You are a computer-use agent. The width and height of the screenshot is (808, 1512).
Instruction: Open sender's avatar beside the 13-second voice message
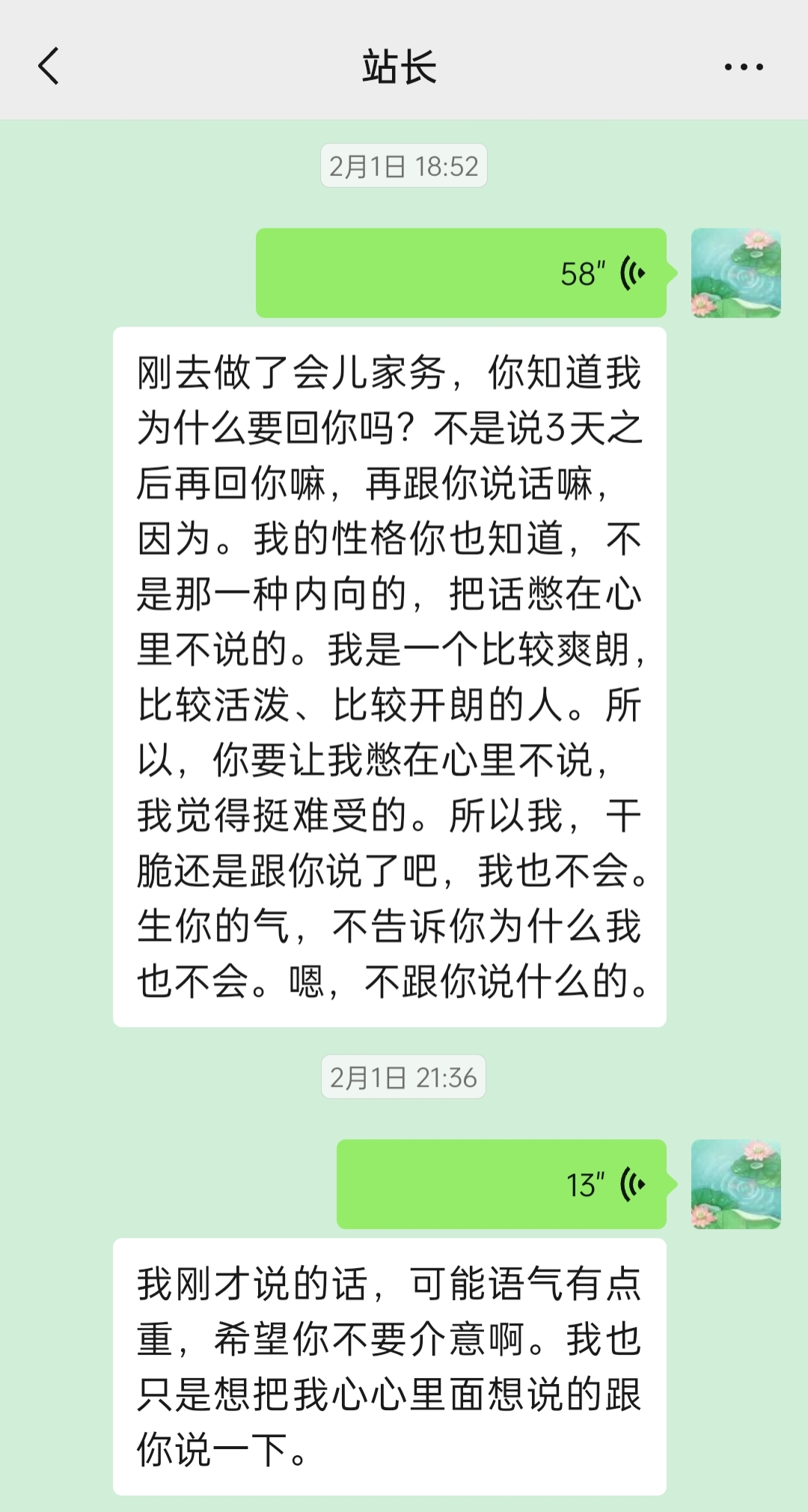[x=735, y=1184]
